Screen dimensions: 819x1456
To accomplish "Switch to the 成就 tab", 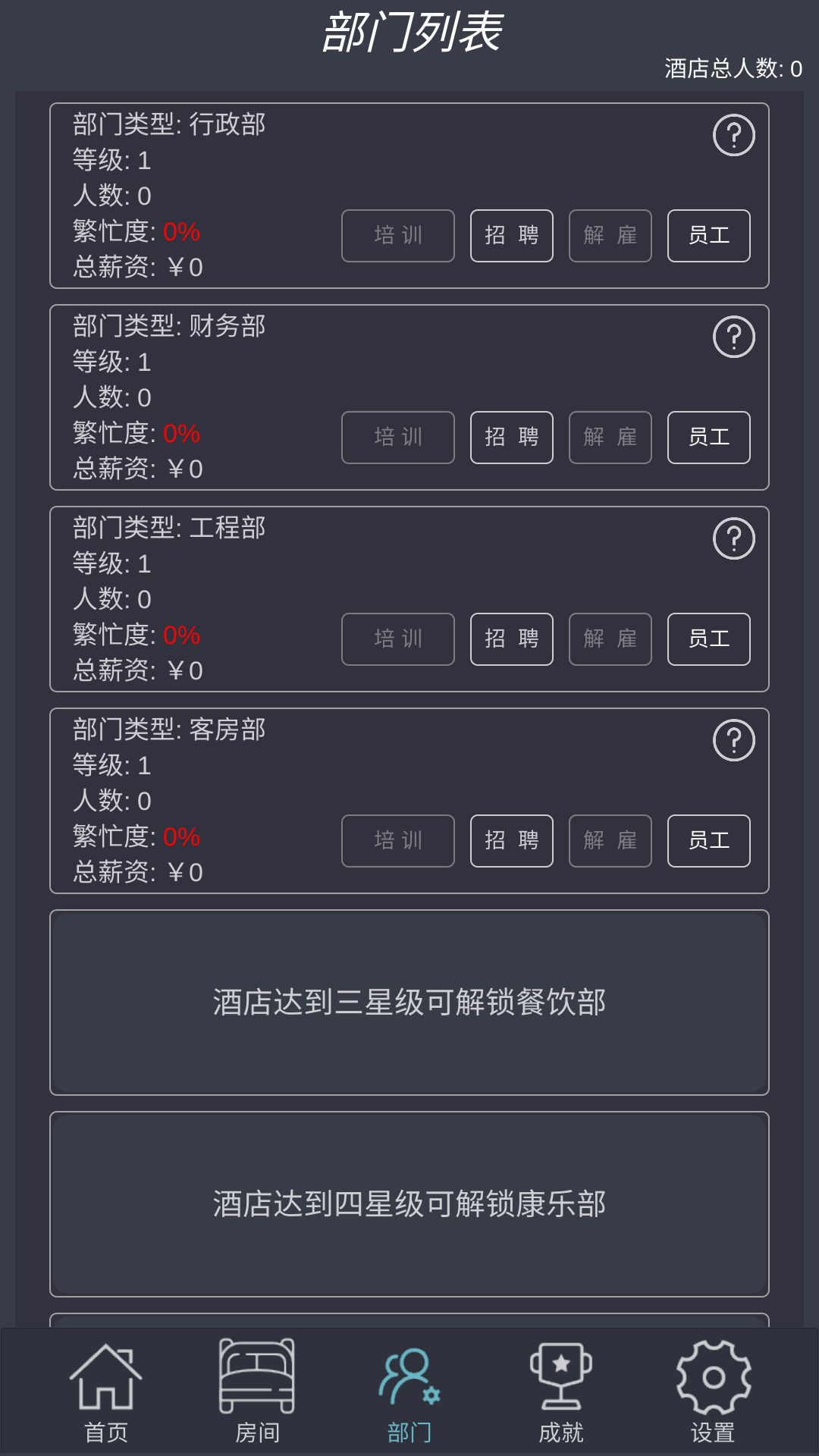I will pos(561,1430).
